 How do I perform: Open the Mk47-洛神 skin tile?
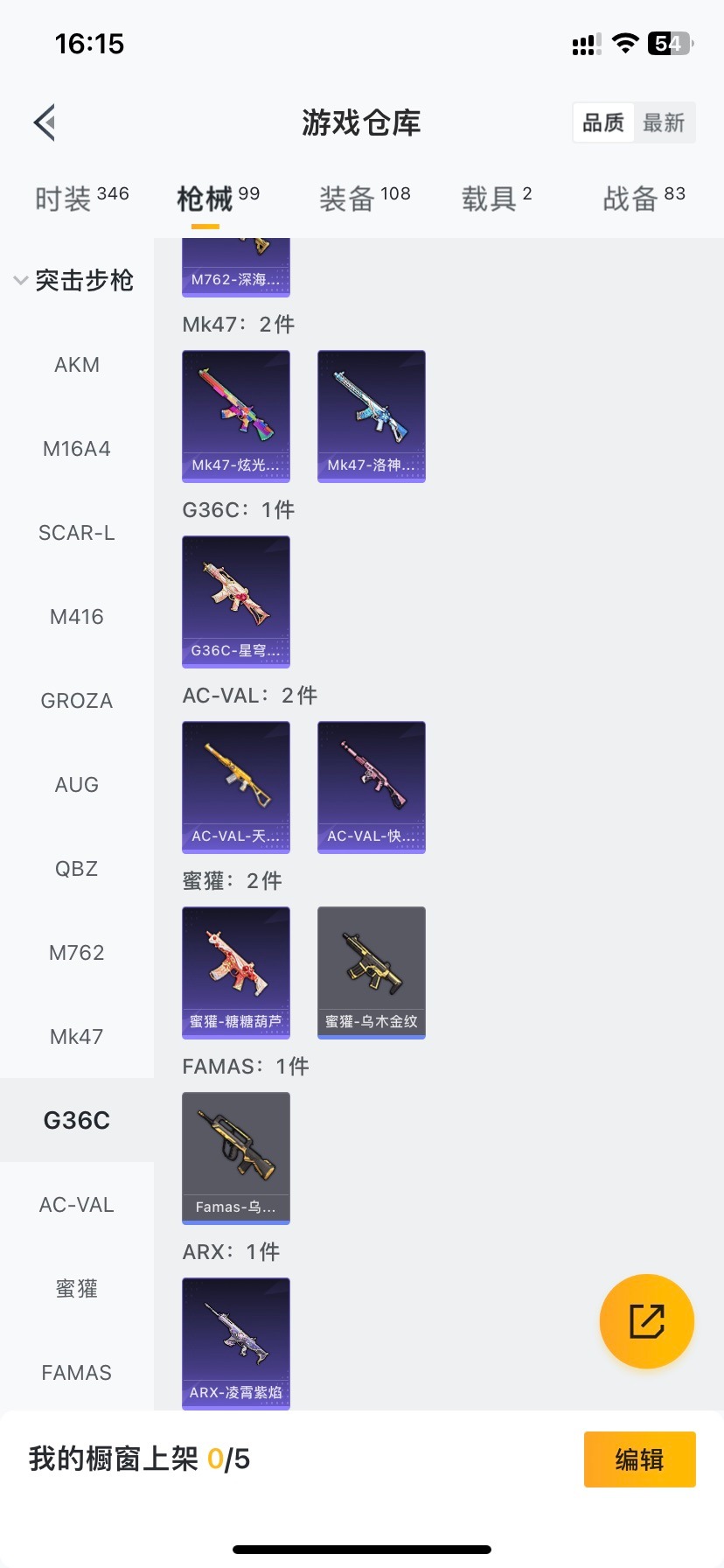coord(372,416)
